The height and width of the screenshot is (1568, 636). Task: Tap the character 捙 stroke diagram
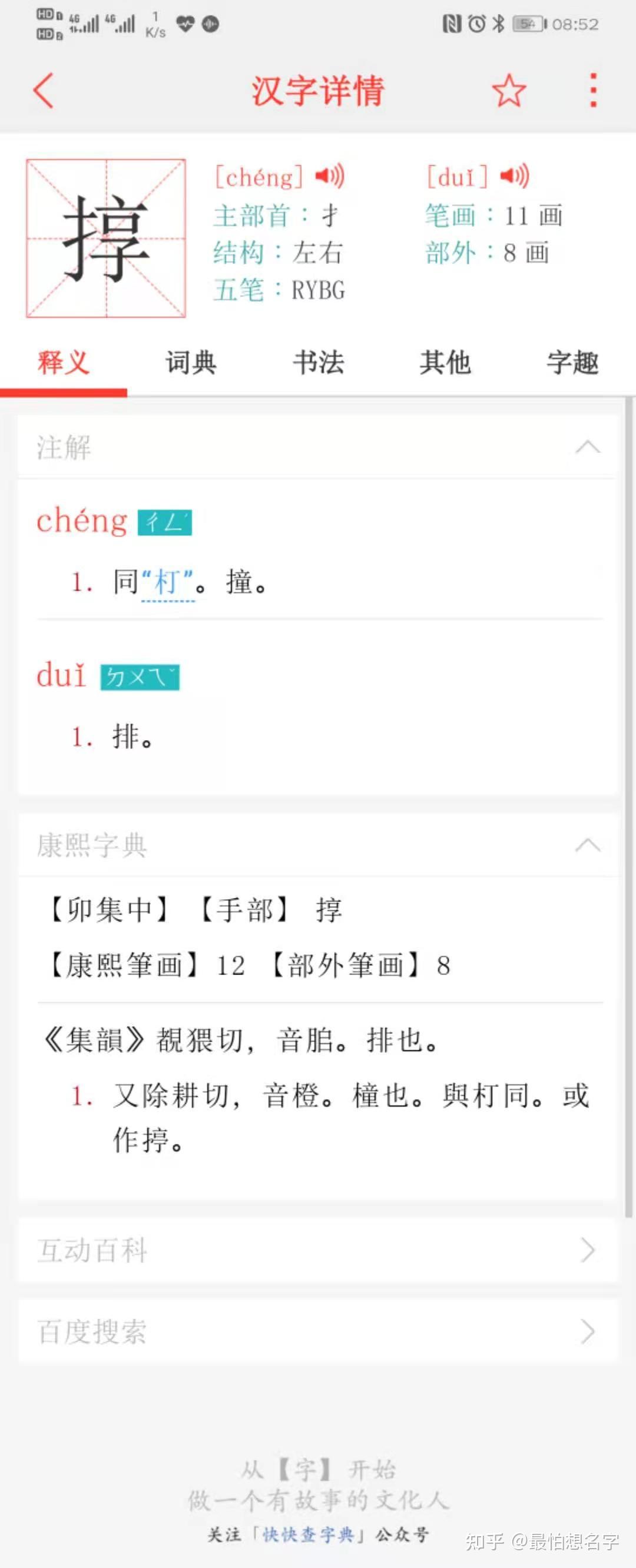pos(107,236)
